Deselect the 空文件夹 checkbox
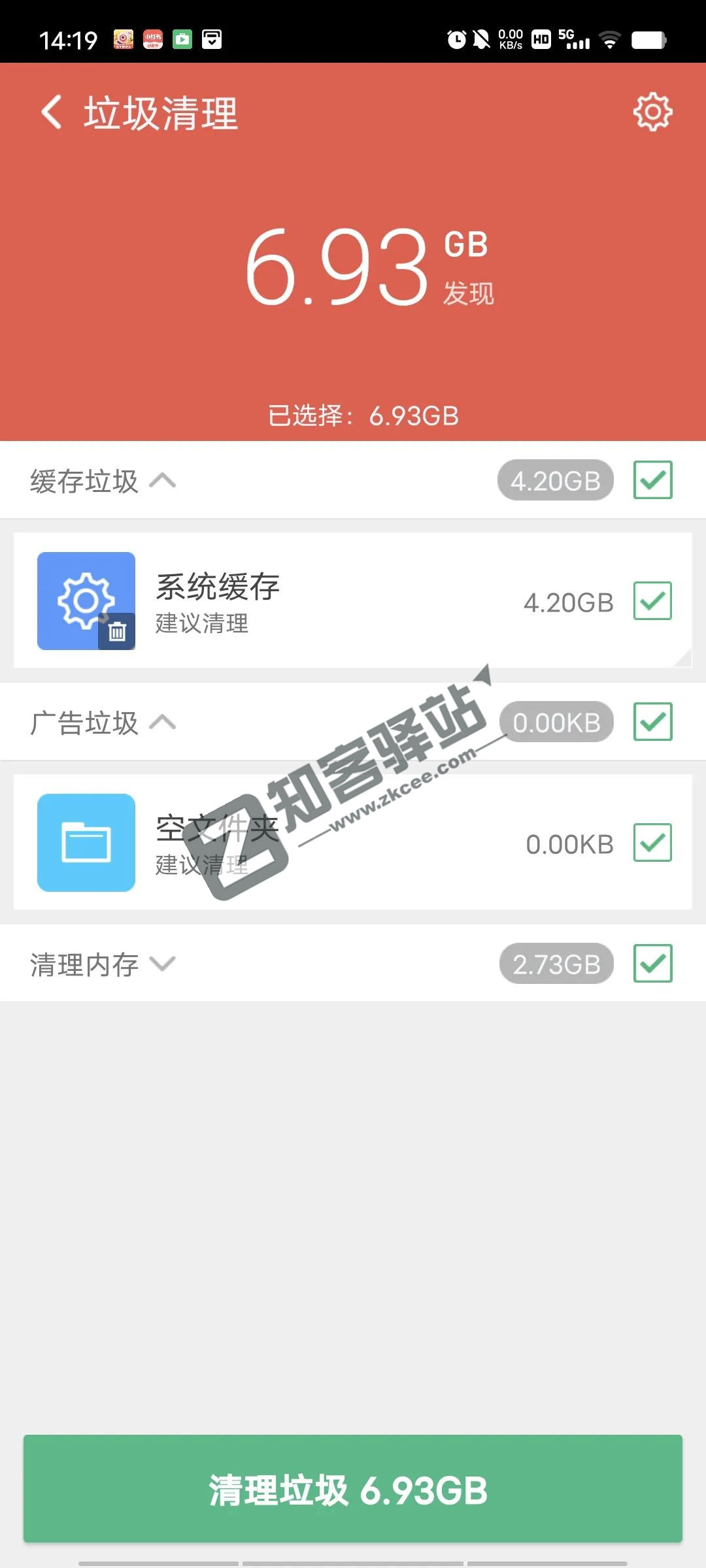 652,843
